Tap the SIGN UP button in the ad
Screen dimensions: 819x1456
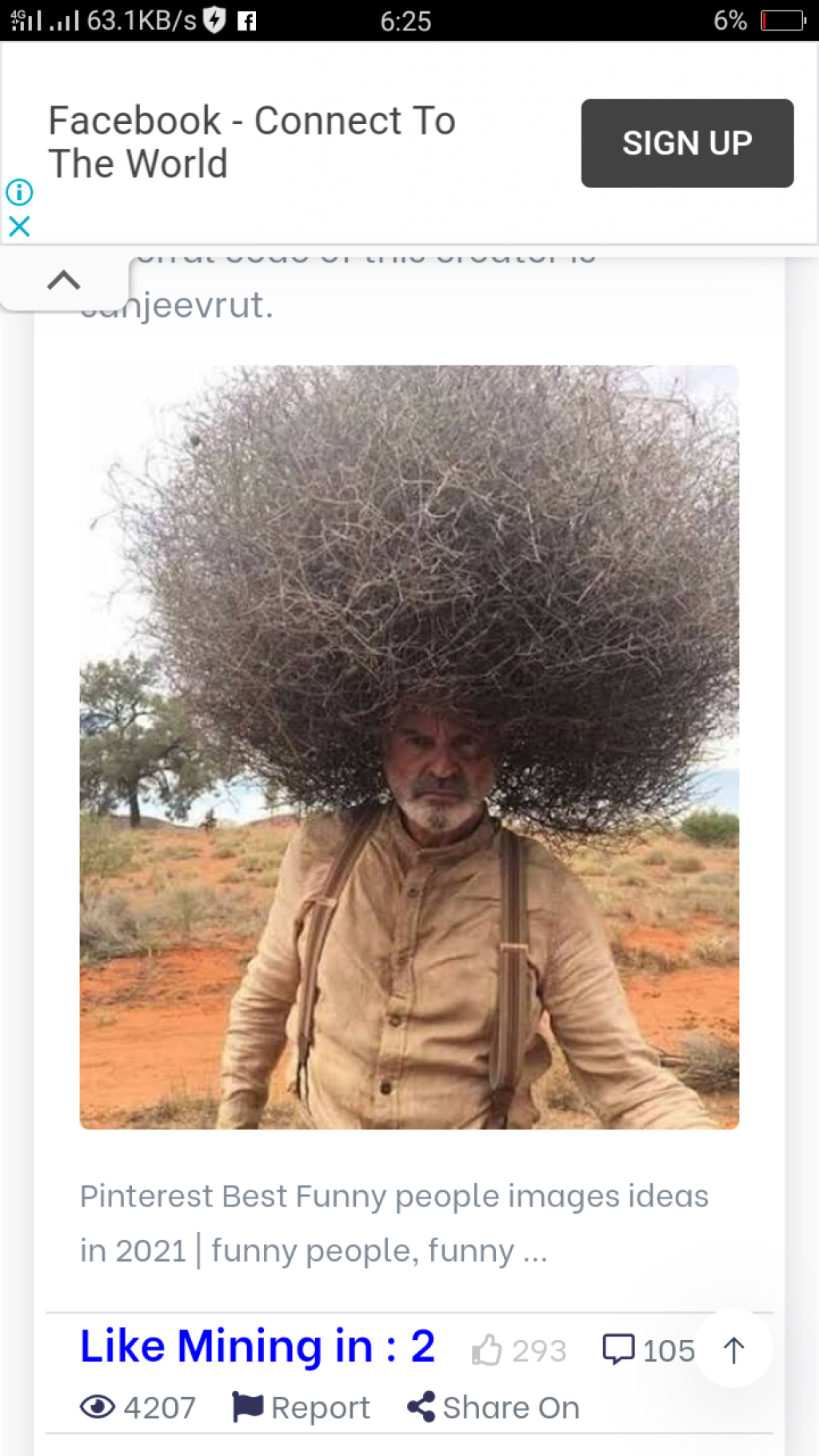click(686, 143)
